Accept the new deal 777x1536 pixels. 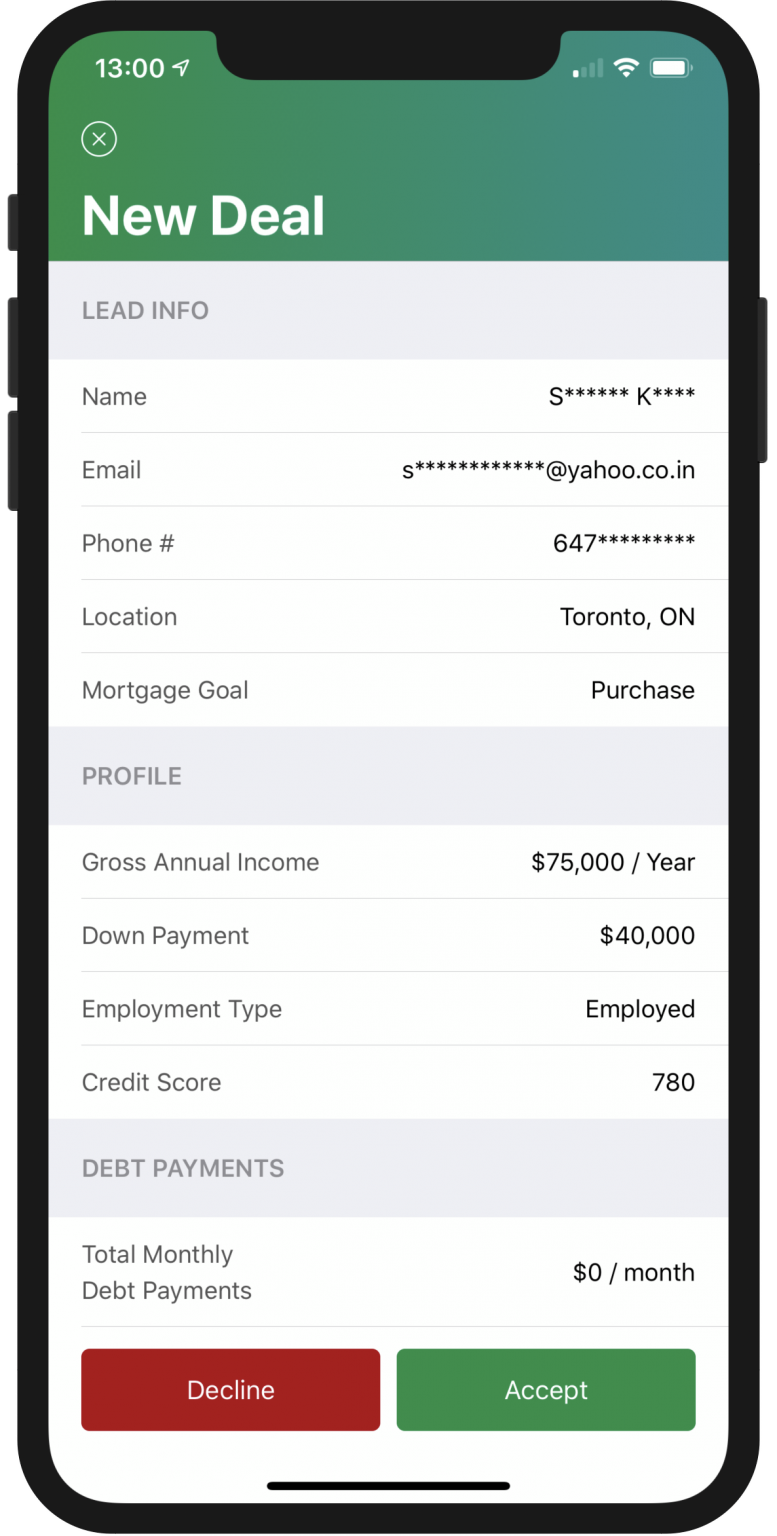pos(546,1390)
